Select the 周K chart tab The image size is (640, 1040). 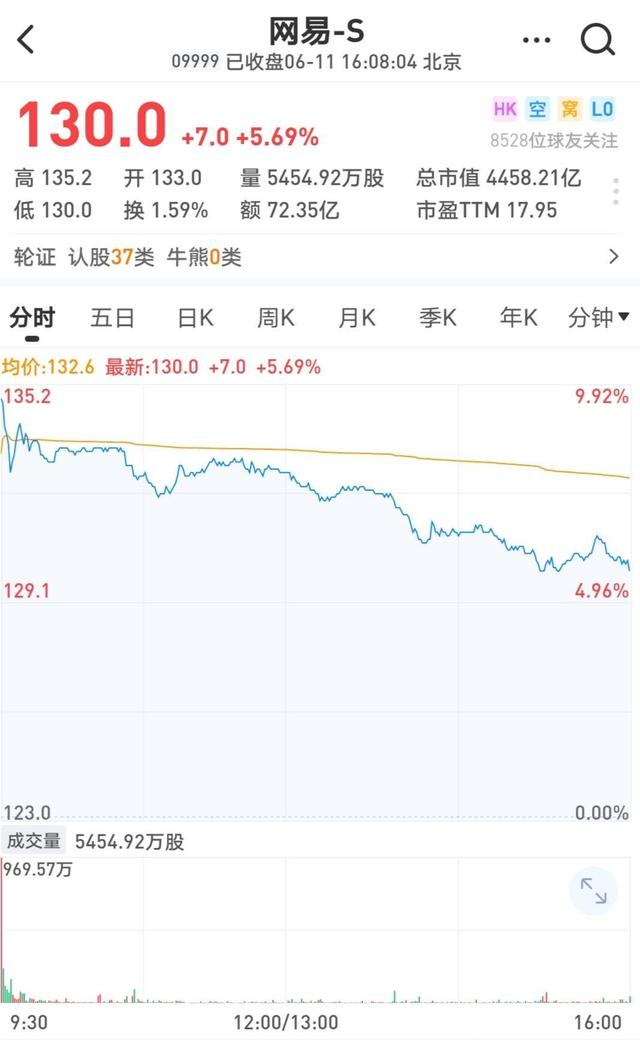(x=276, y=318)
